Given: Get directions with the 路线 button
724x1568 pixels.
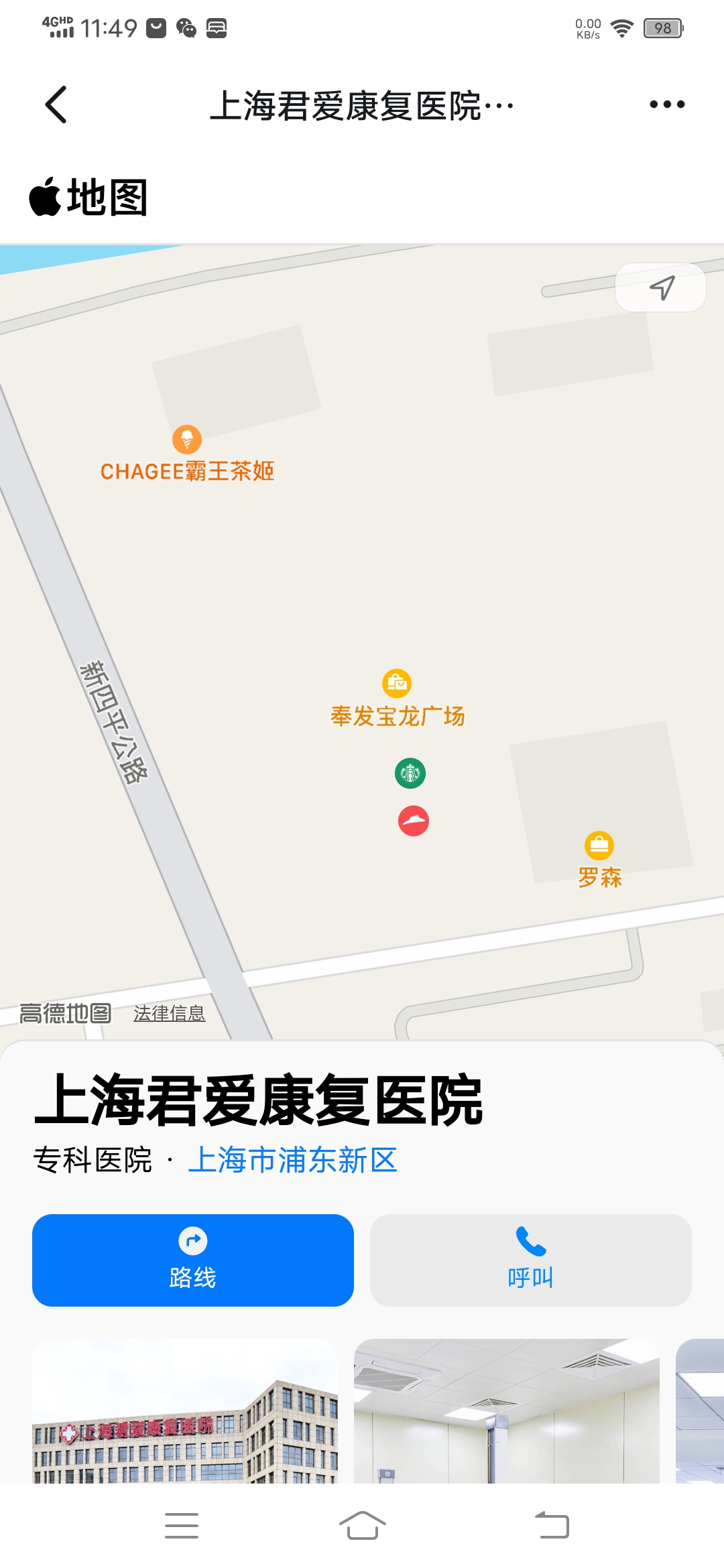Looking at the screenshot, I should [x=193, y=1260].
